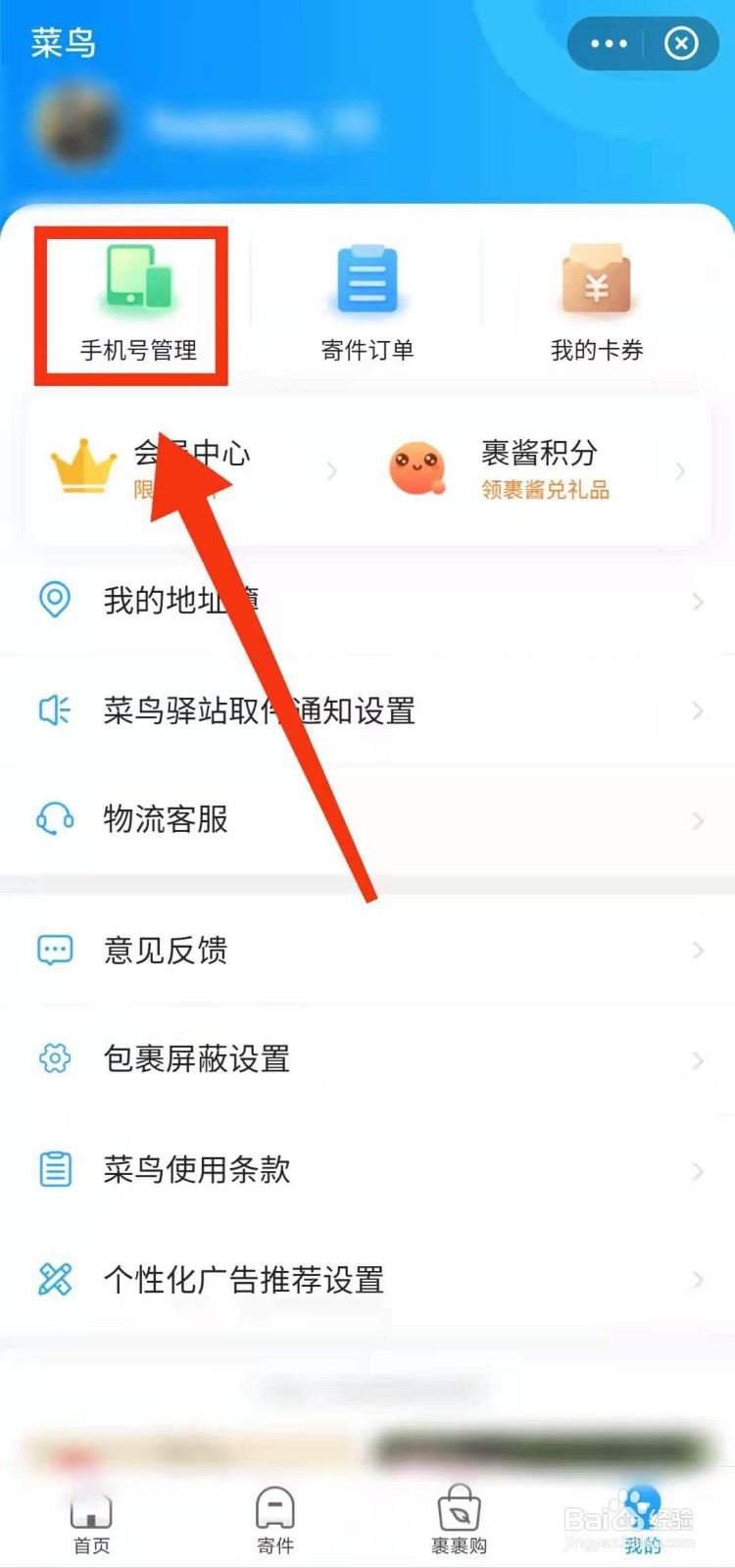Open 包裹屏蔽设置 gear icon
This screenshot has height=1568, width=735.
[x=54, y=1058]
